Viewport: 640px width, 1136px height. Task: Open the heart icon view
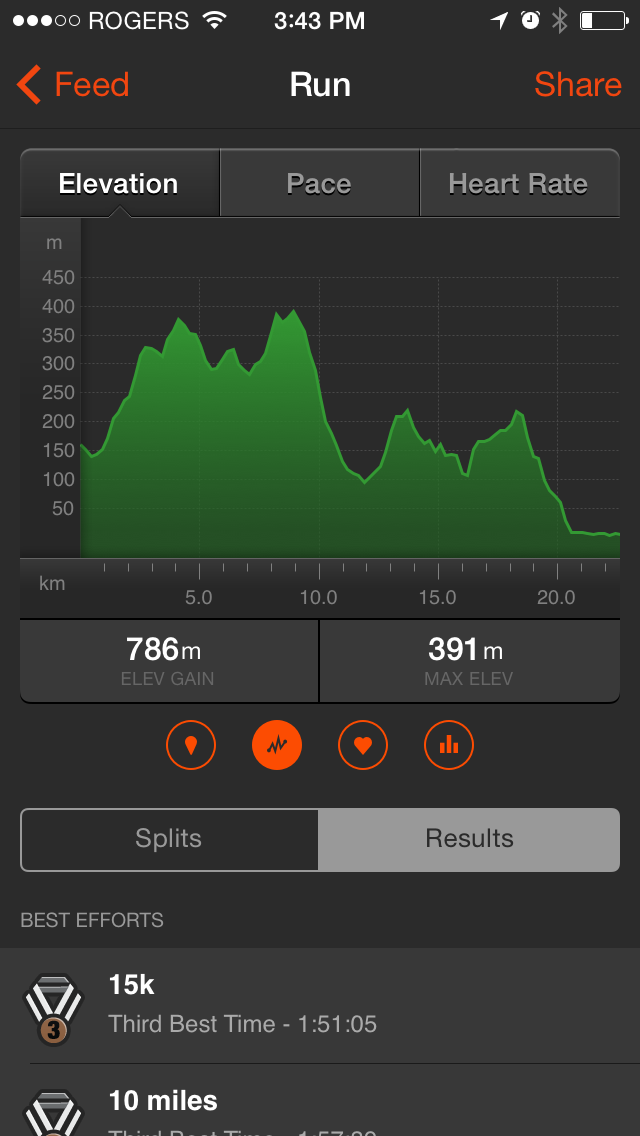pyautogui.click(x=363, y=745)
